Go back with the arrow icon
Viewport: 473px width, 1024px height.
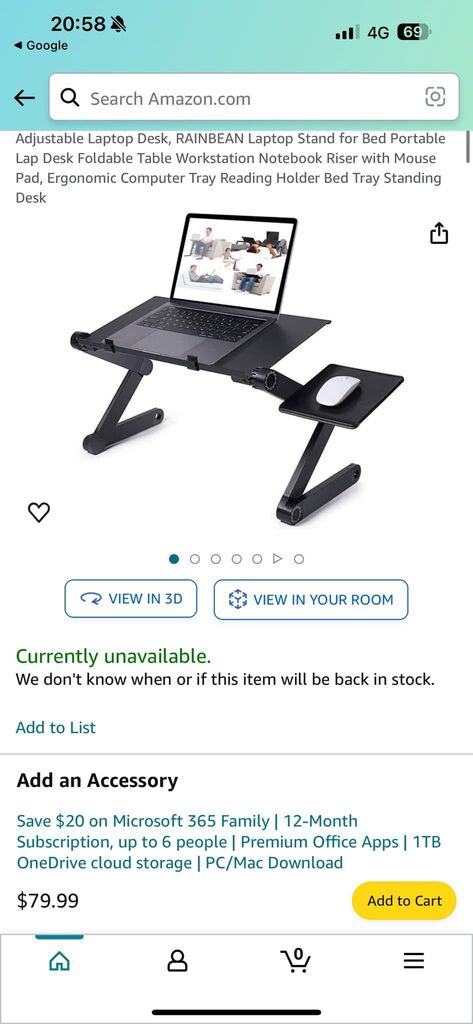[25, 99]
